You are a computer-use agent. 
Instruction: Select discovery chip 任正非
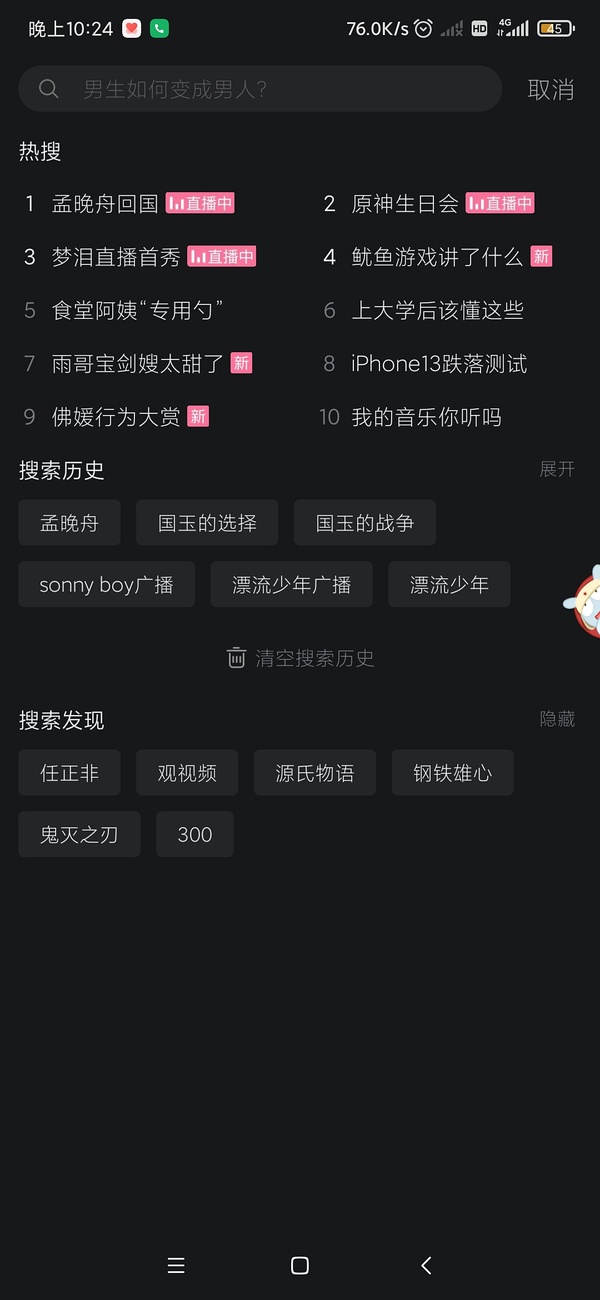pyautogui.click(x=69, y=773)
